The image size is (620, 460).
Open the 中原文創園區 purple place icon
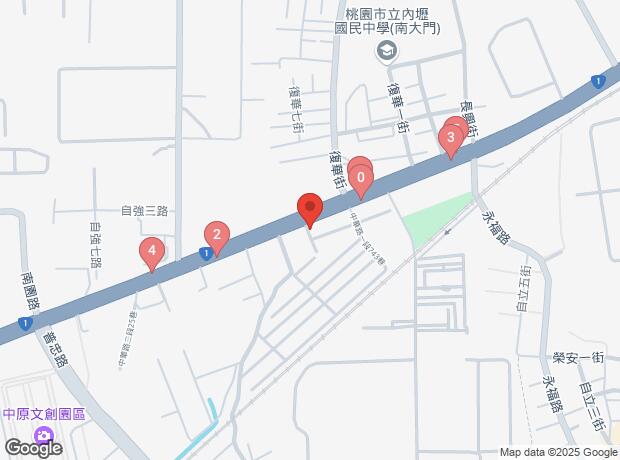(42, 436)
